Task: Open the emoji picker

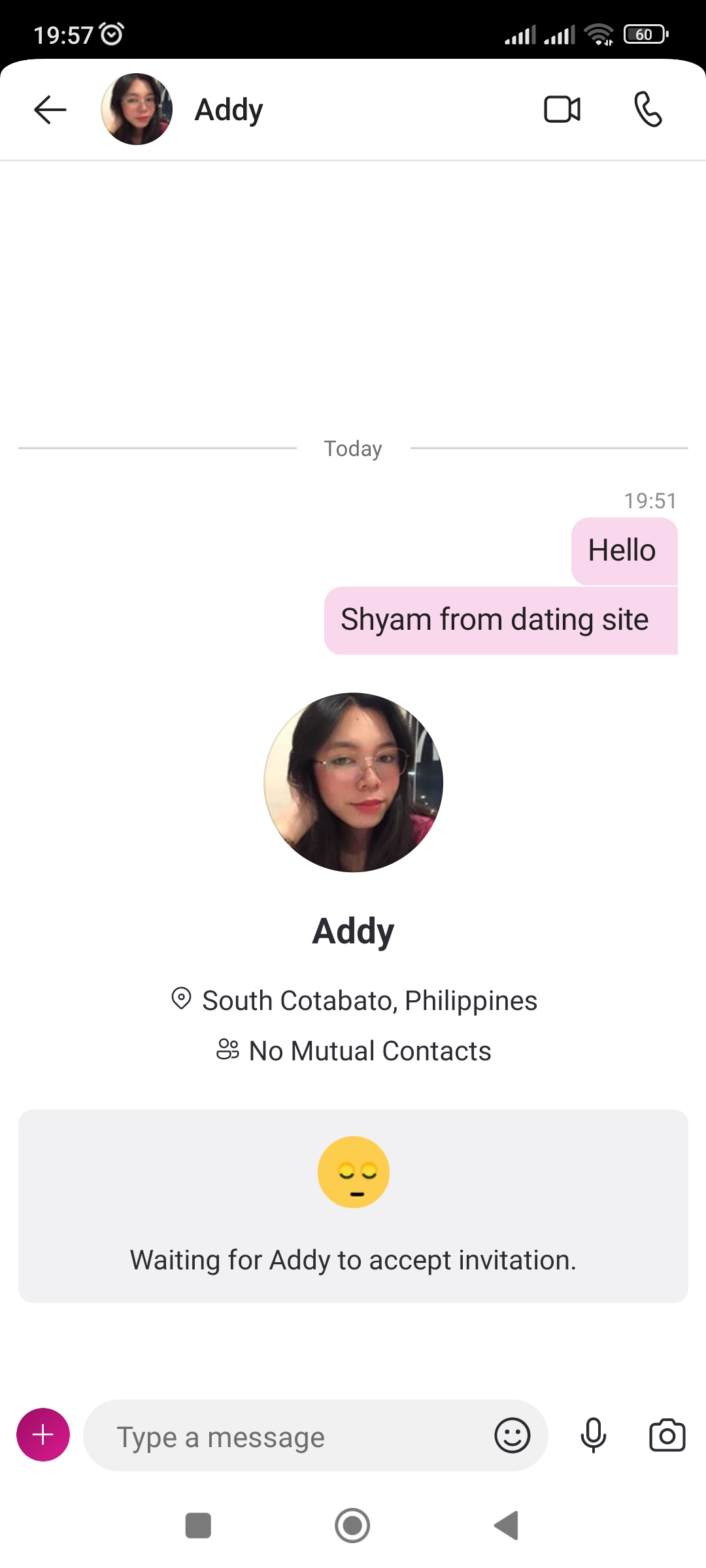Action: click(x=513, y=1435)
